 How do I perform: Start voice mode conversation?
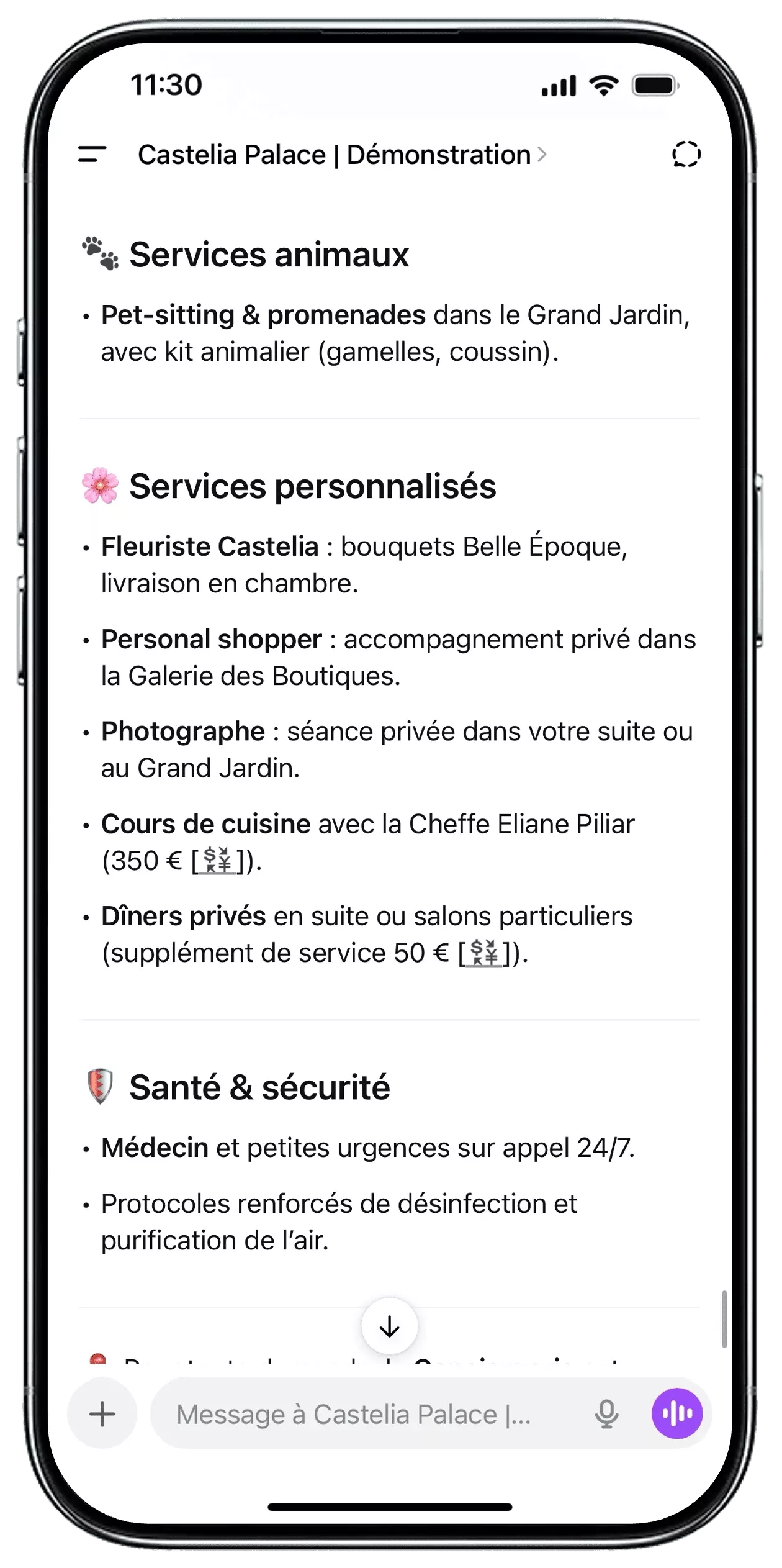pyautogui.click(x=677, y=1414)
